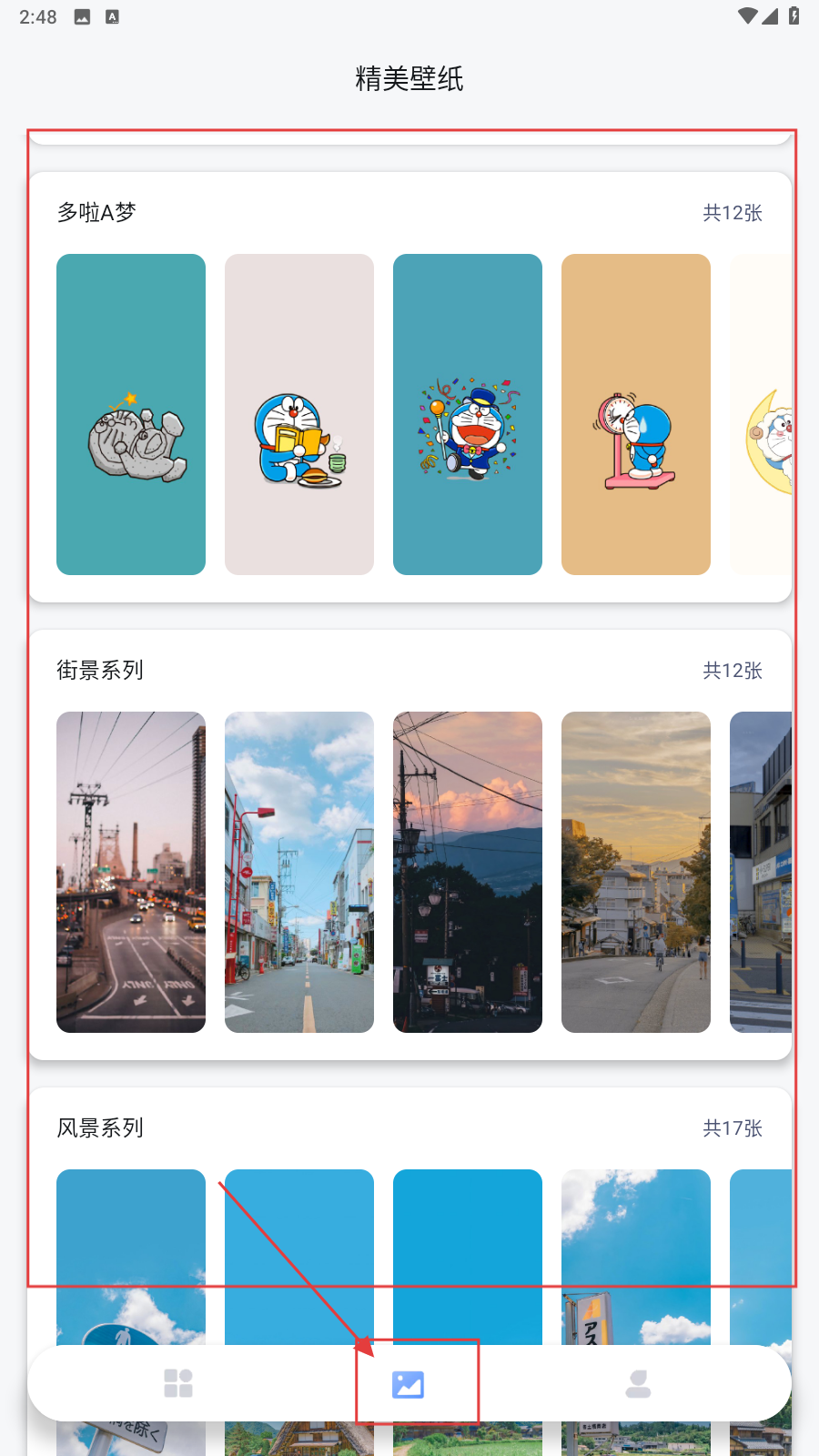Switch to the wallpaper picture tab
This screenshot has height=1456, width=819.
[x=408, y=1384]
